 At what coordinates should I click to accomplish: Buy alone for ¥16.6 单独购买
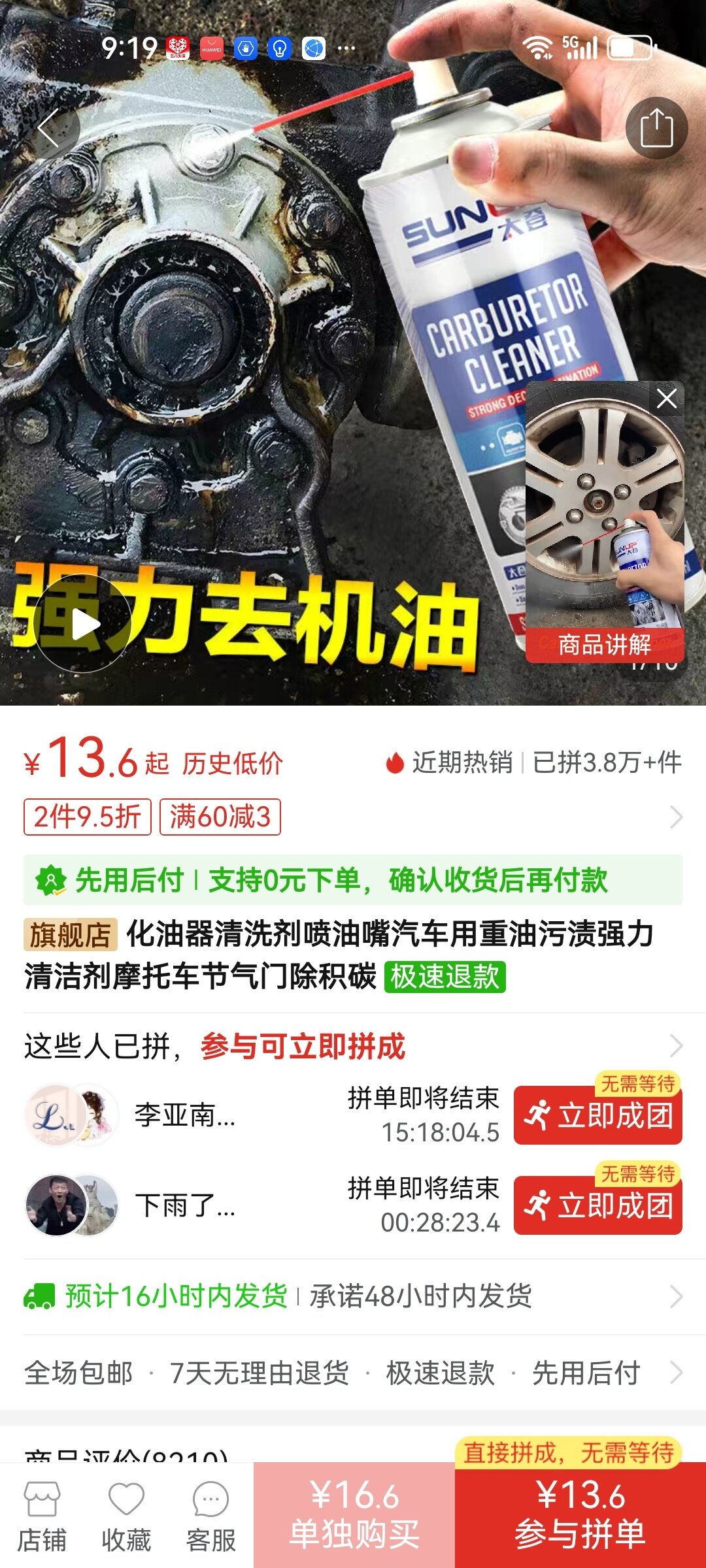coord(354,1516)
